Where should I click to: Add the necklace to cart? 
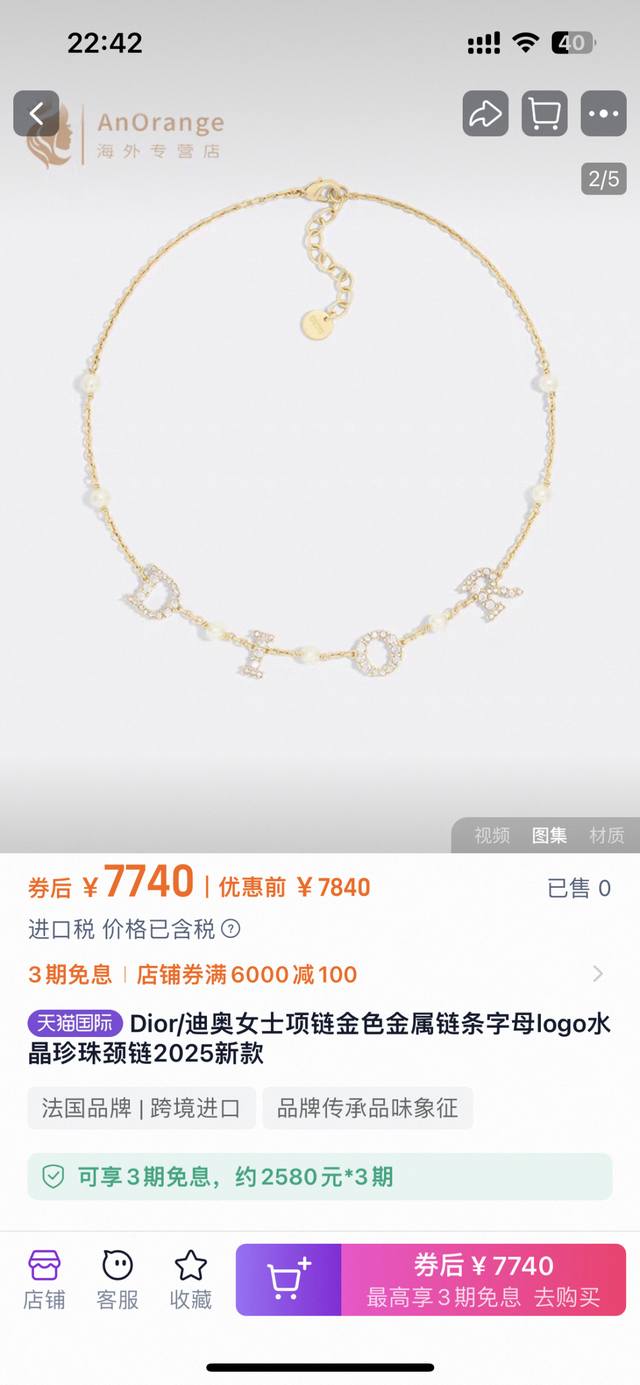[x=288, y=1279]
